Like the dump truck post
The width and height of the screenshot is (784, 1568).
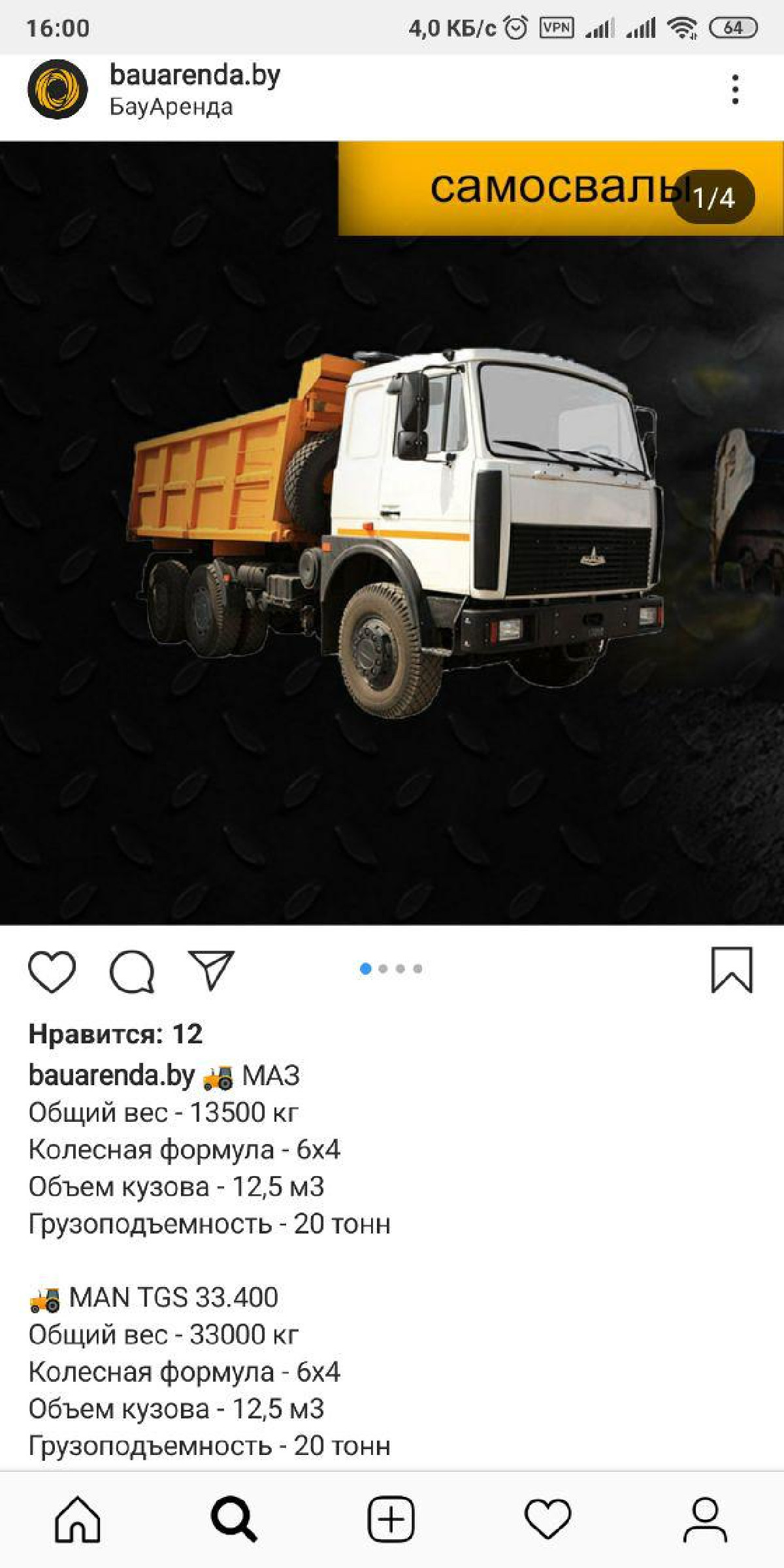tap(52, 972)
